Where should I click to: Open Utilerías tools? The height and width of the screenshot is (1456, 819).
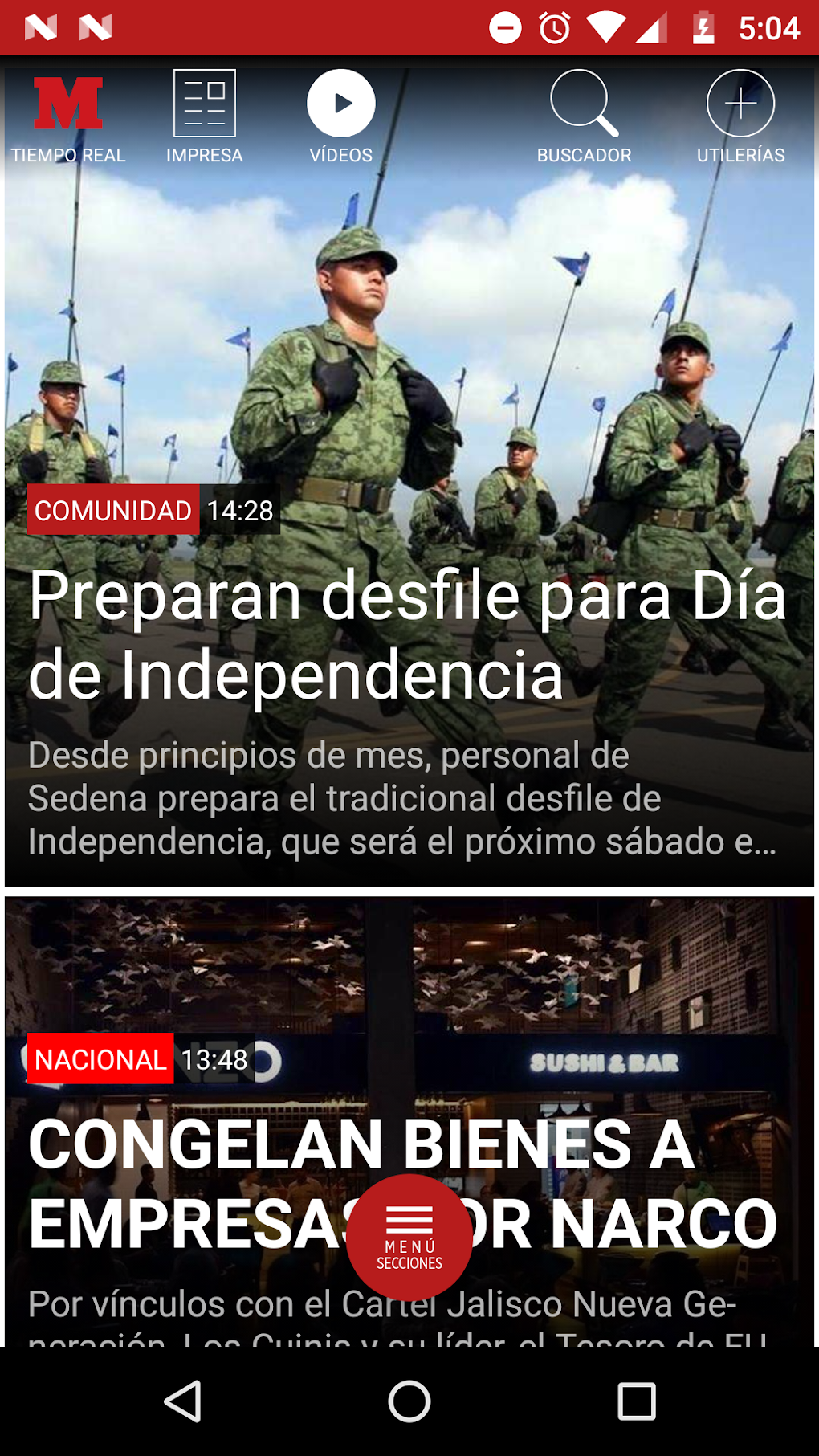pos(740,117)
